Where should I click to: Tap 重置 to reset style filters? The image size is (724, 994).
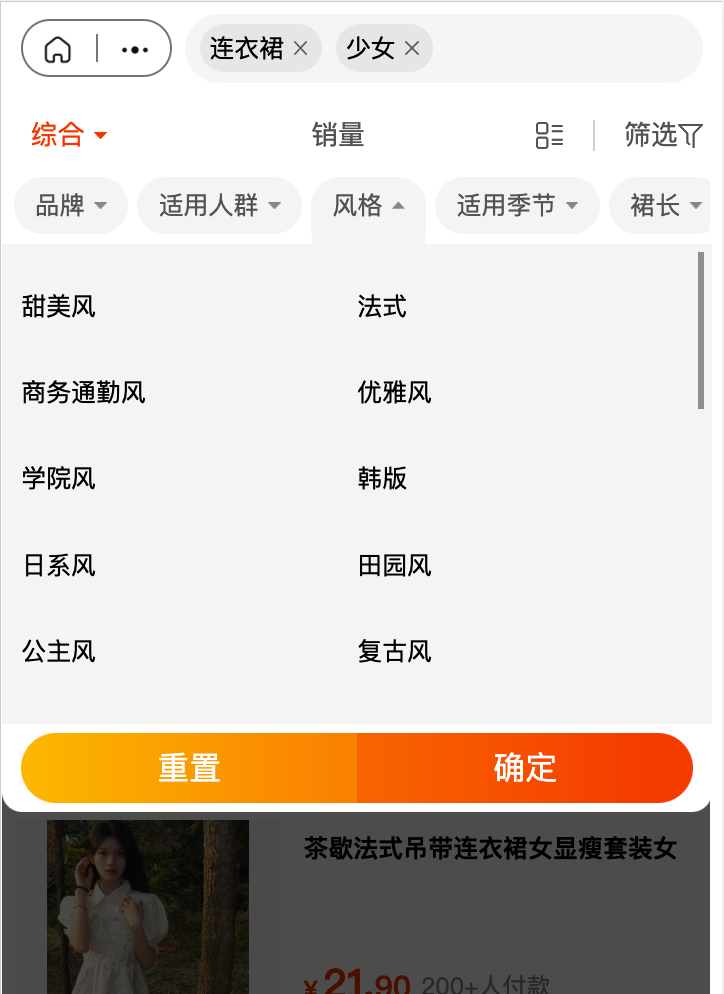(x=189, y=768)
